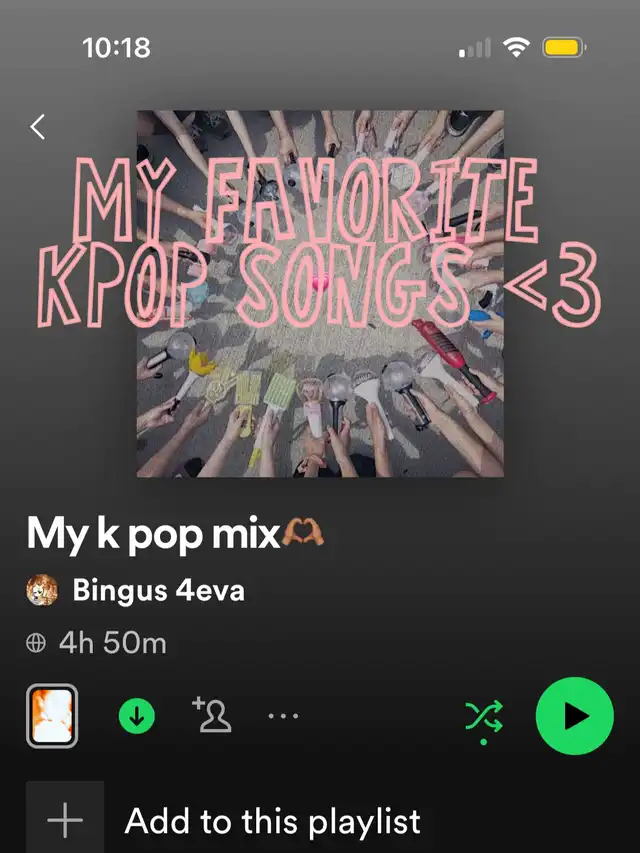Open the playlist preview thumbnail

51,716
